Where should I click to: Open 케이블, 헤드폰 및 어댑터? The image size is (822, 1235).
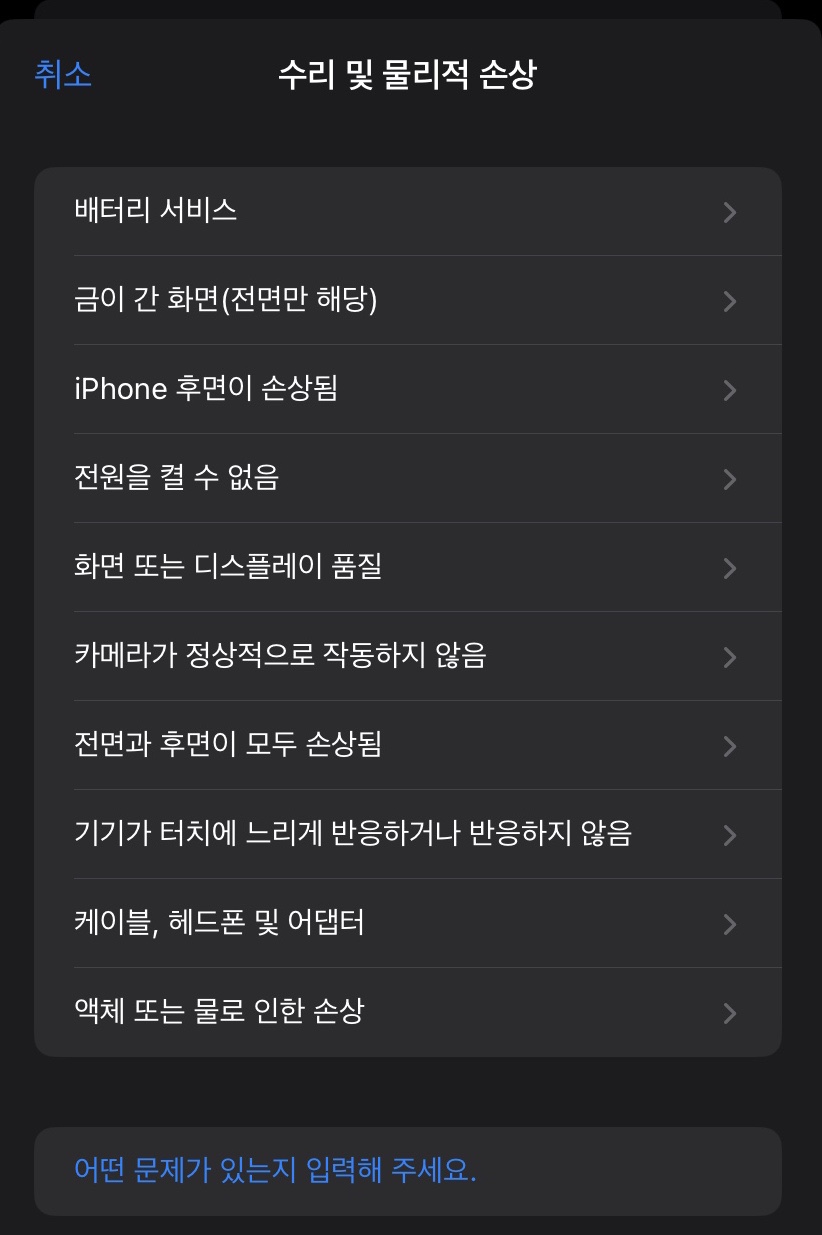407,923
